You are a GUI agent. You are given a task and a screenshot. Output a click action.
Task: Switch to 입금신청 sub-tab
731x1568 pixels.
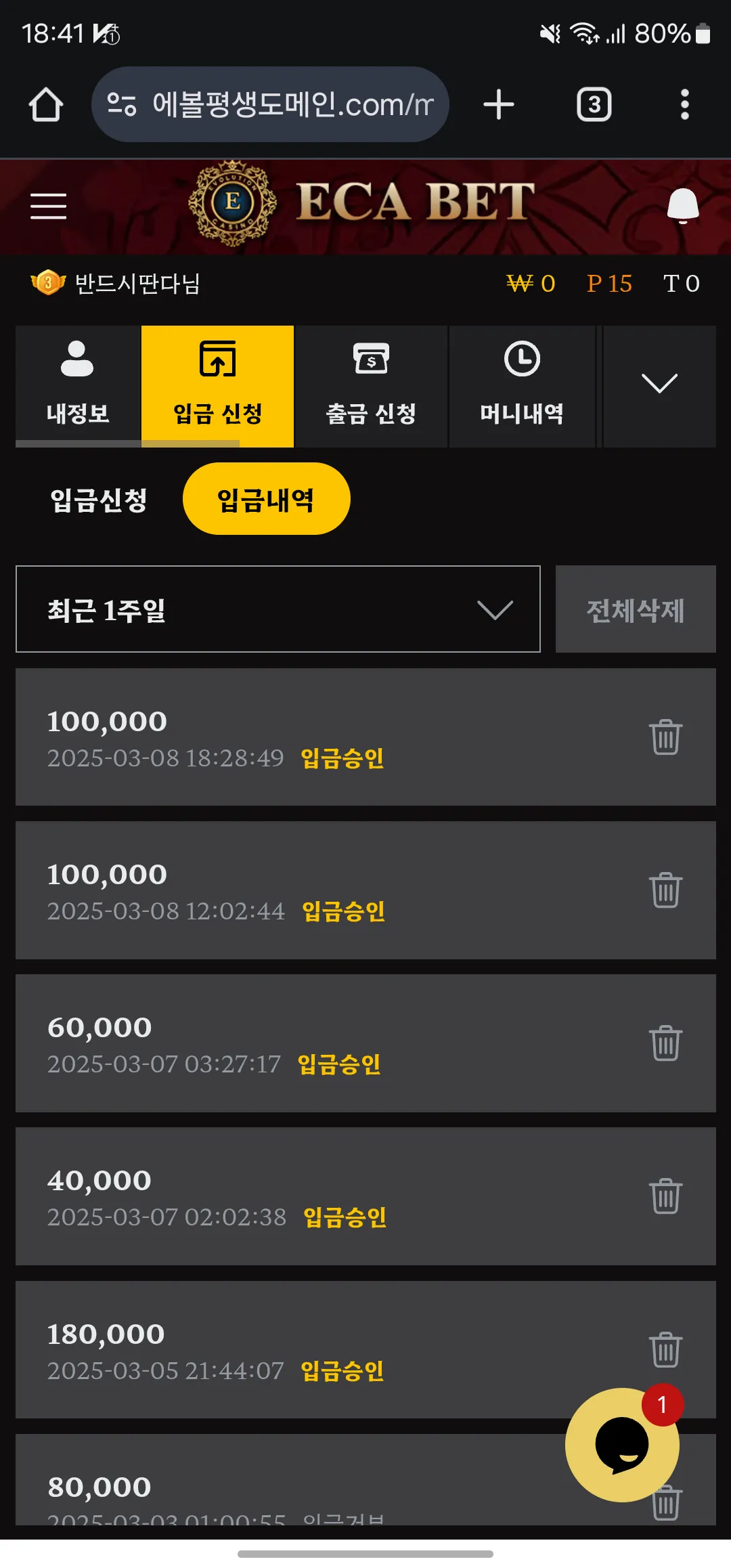coord(99,500)
